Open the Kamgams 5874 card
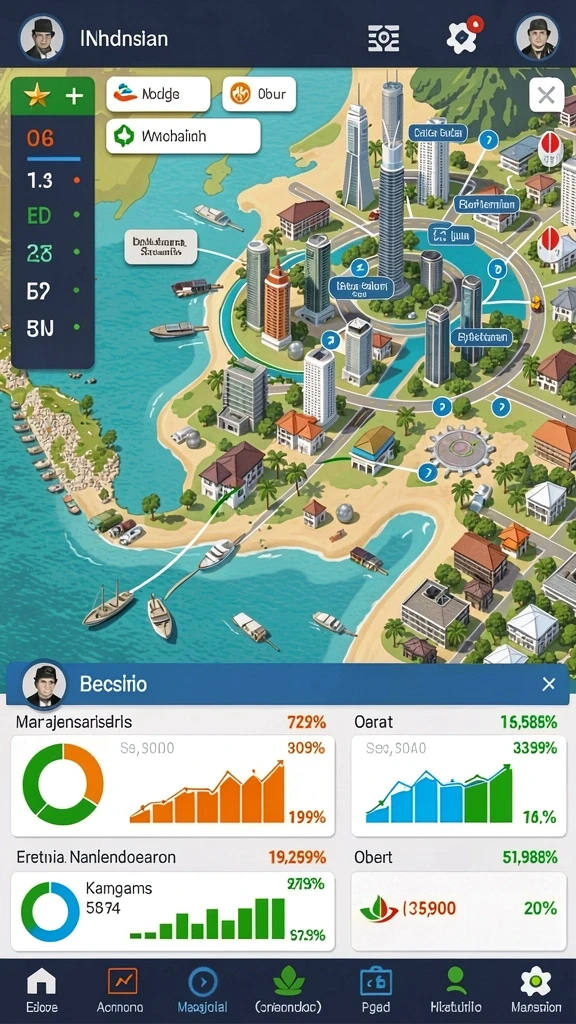576x1024 pixels. 172,911
